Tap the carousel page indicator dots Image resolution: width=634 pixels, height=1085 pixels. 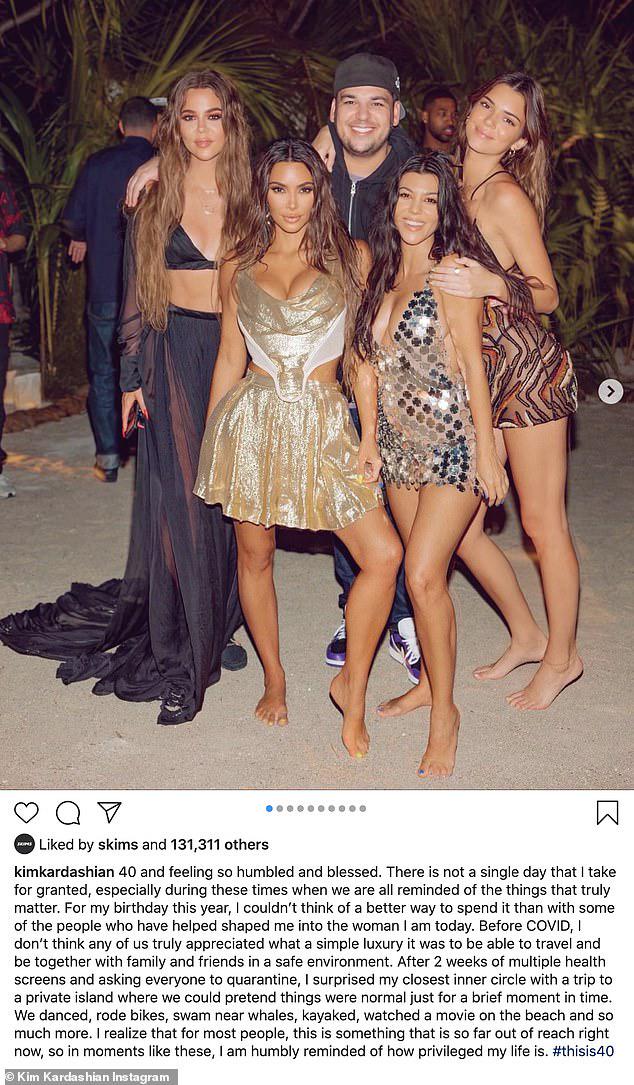(316, 808)
